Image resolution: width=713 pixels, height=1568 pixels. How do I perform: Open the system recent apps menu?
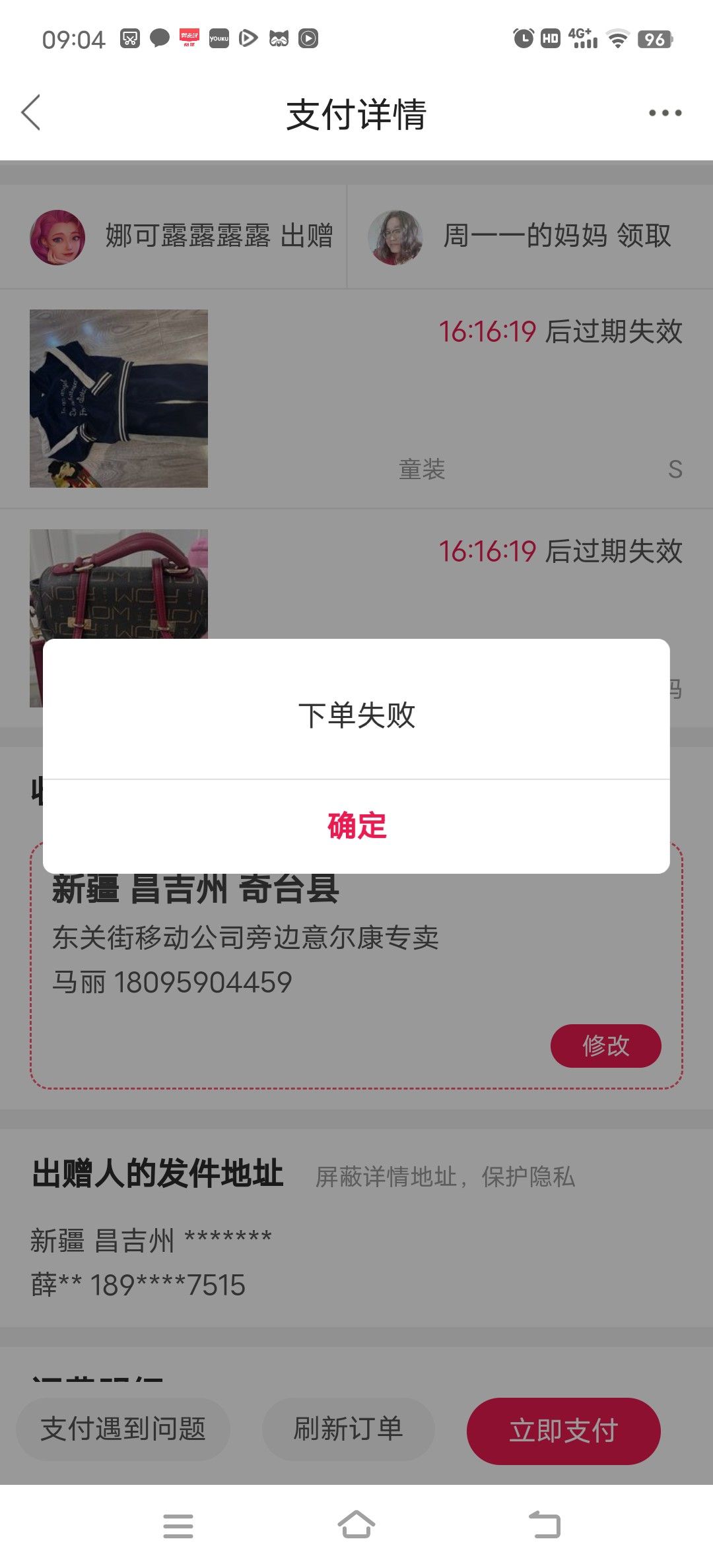tap(178, 1526)
